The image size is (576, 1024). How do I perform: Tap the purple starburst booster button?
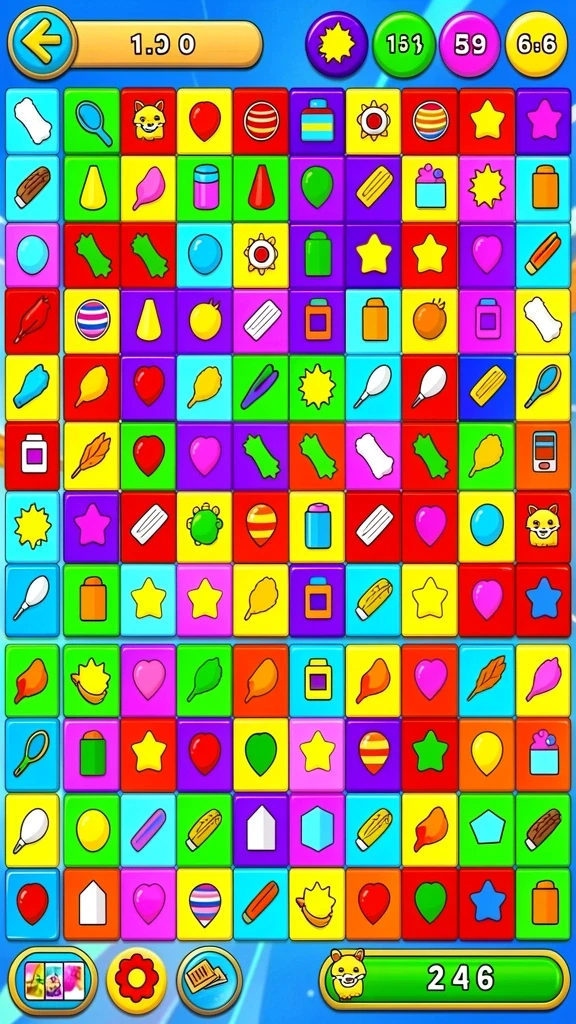tap(336, 44)
